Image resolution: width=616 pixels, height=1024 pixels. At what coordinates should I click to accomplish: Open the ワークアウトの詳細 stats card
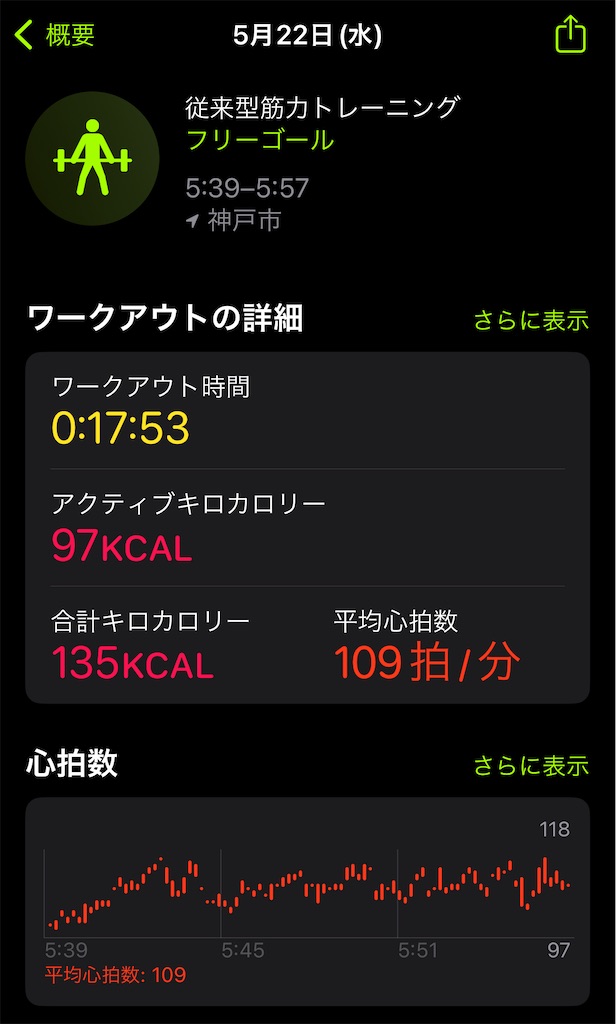click(x=308, y=528)
